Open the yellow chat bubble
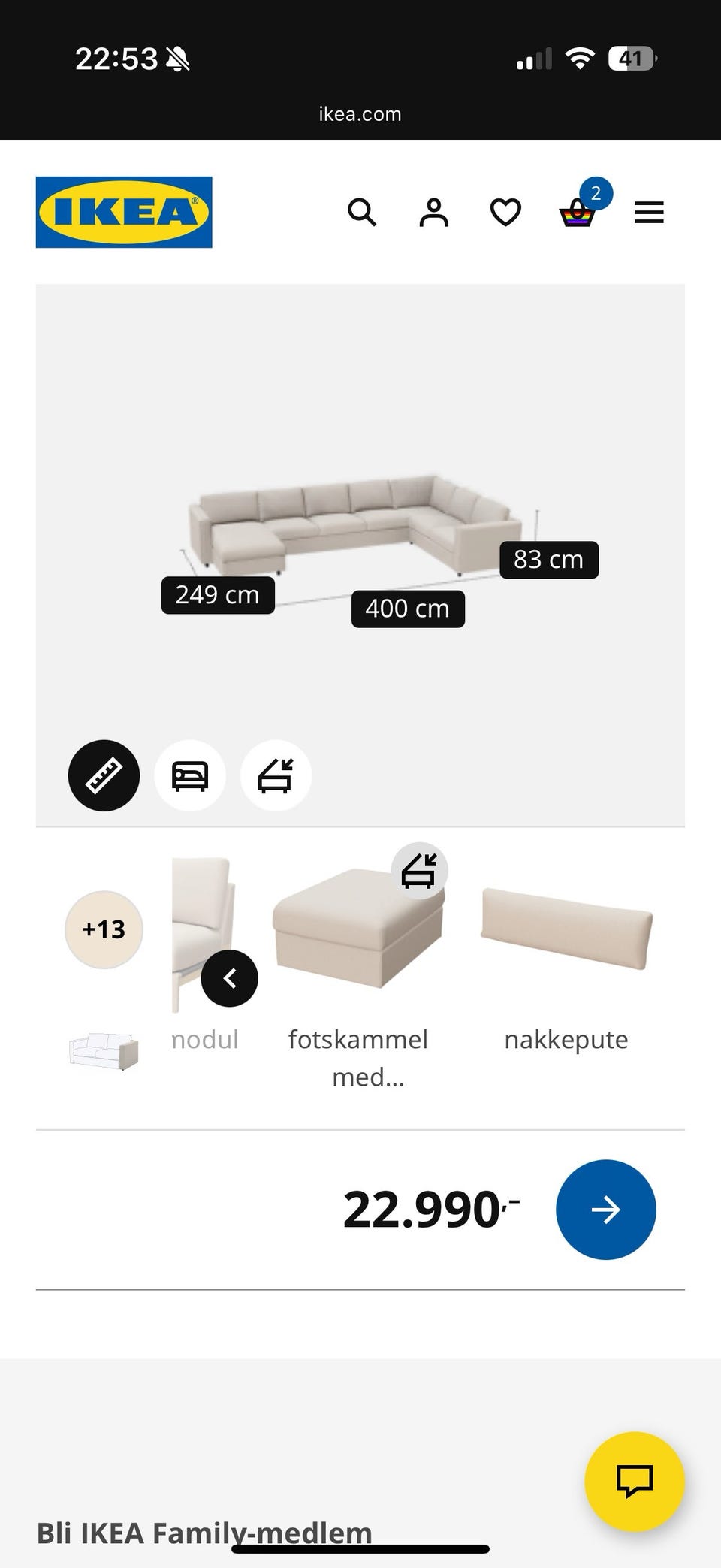 coord(635,1479)
